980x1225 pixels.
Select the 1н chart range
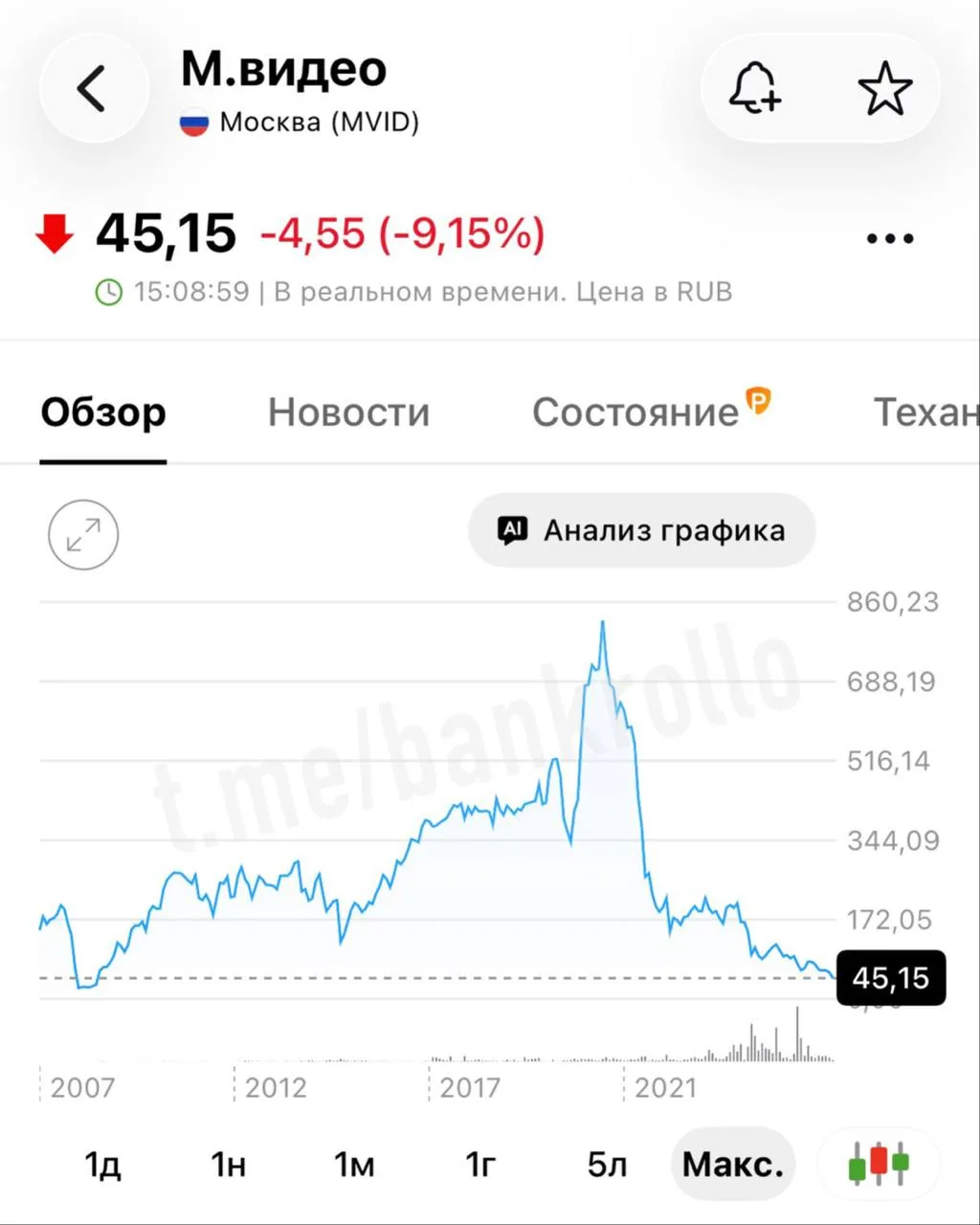point(228,1165)
